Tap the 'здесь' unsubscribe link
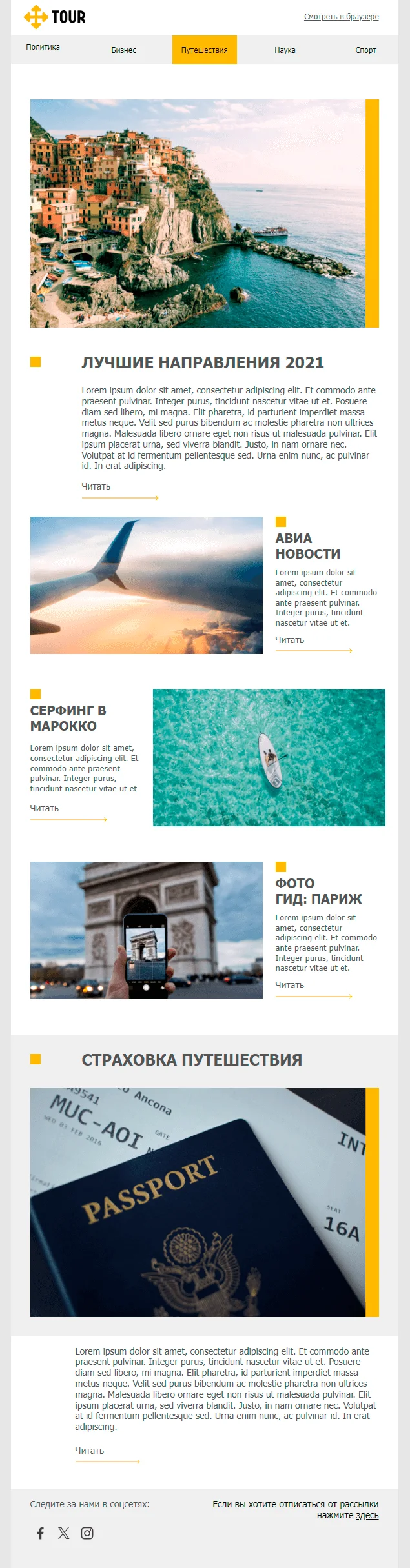Screen dimensions: 410x1568 click(x=367, y=1516)
